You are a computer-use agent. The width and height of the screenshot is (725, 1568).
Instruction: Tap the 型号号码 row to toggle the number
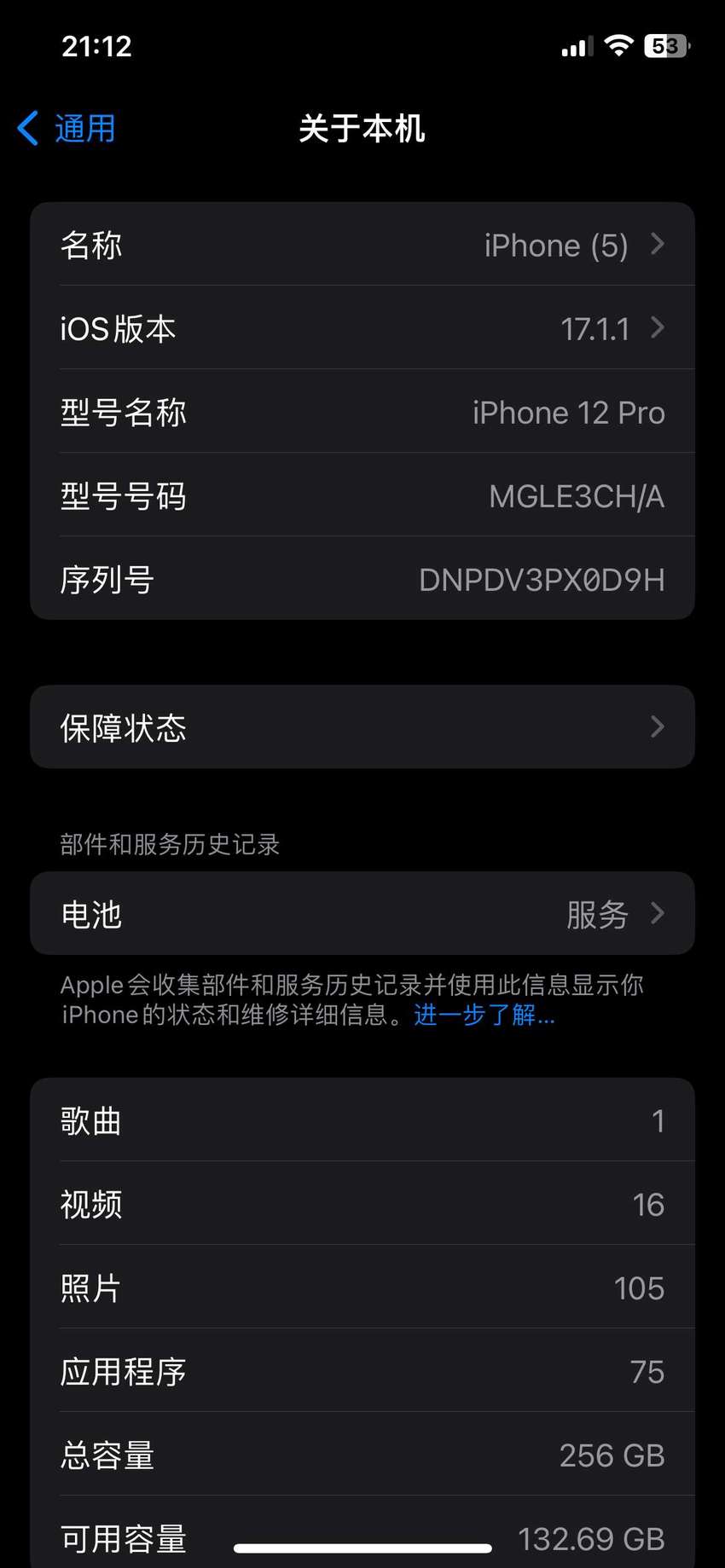(x=362, y=495)
